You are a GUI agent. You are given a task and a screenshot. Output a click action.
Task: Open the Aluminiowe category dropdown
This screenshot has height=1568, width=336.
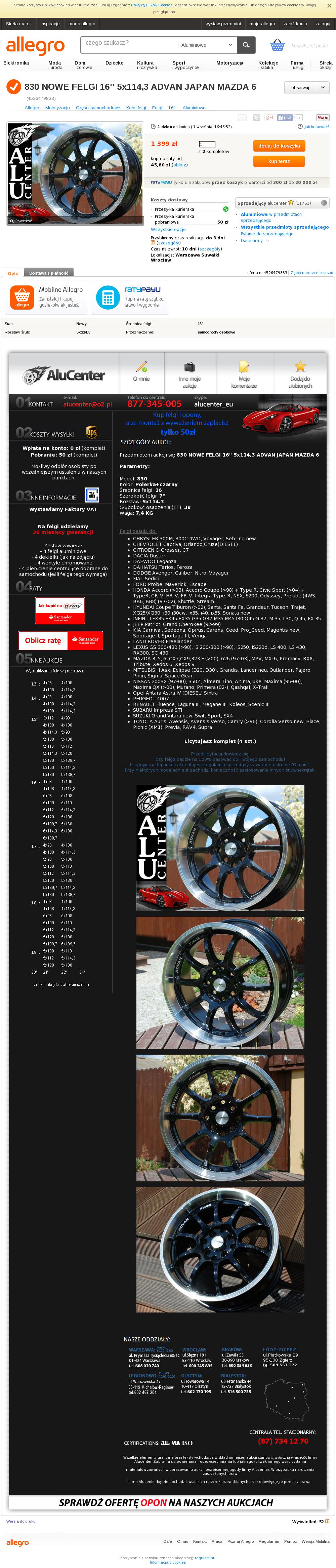coord(206,45)
